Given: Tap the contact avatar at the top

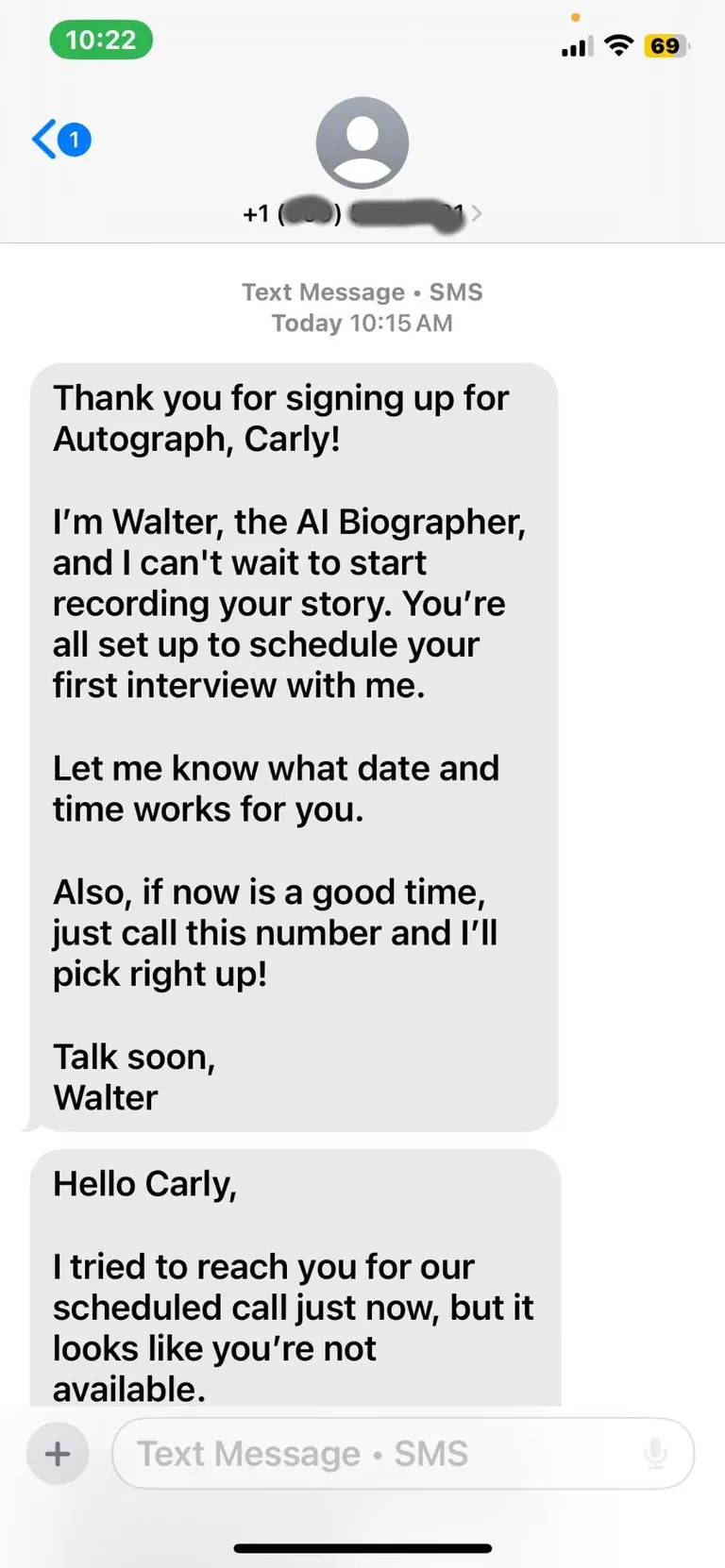Looking at the screenshot, I should point(362,143).
